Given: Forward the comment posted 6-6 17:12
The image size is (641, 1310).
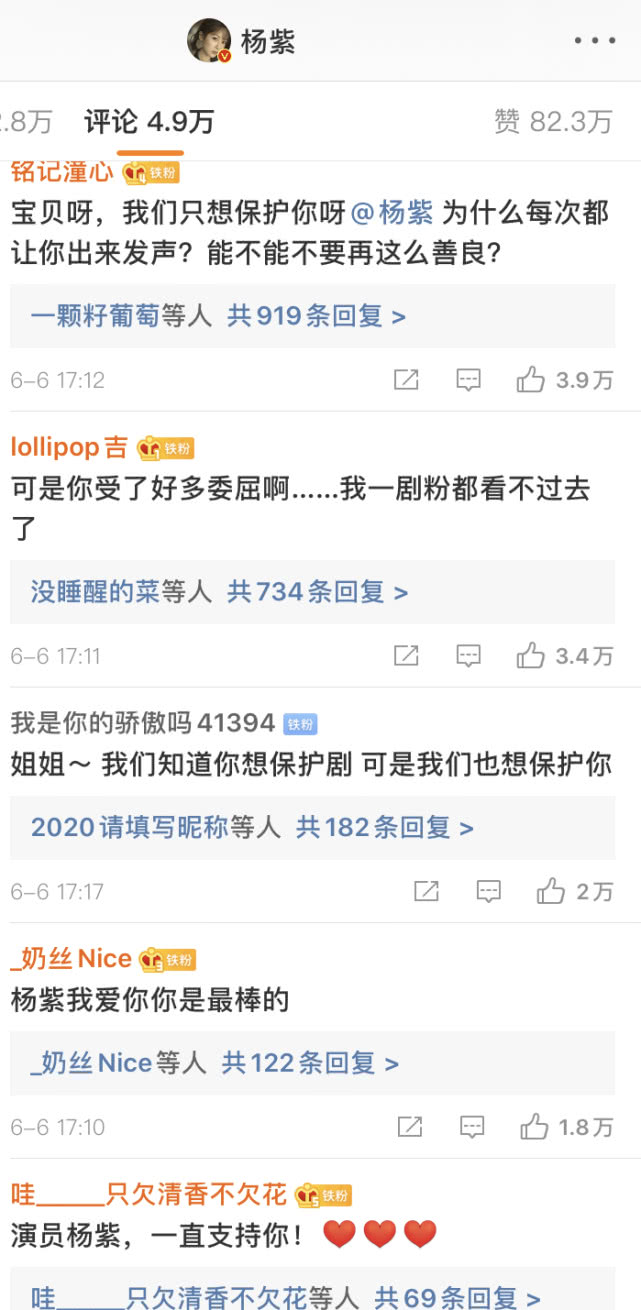Looking at the screenshot, I should (406, 380).
